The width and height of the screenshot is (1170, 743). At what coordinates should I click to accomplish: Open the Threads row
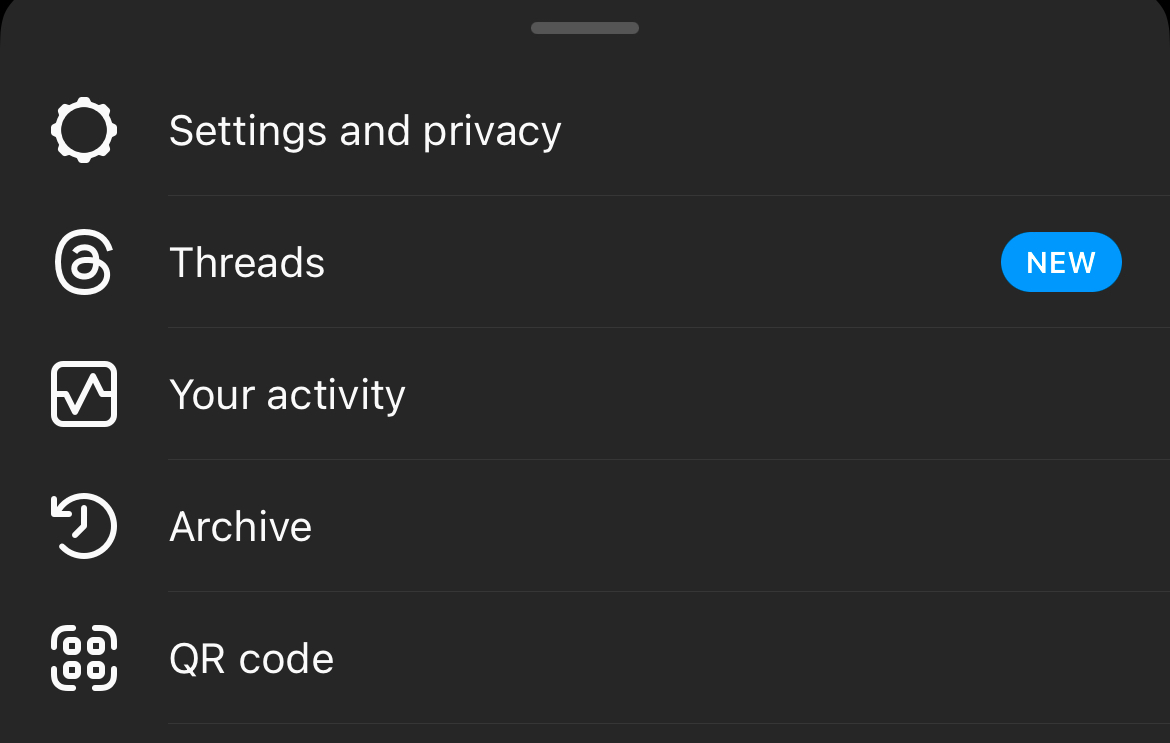coord(247,263)
